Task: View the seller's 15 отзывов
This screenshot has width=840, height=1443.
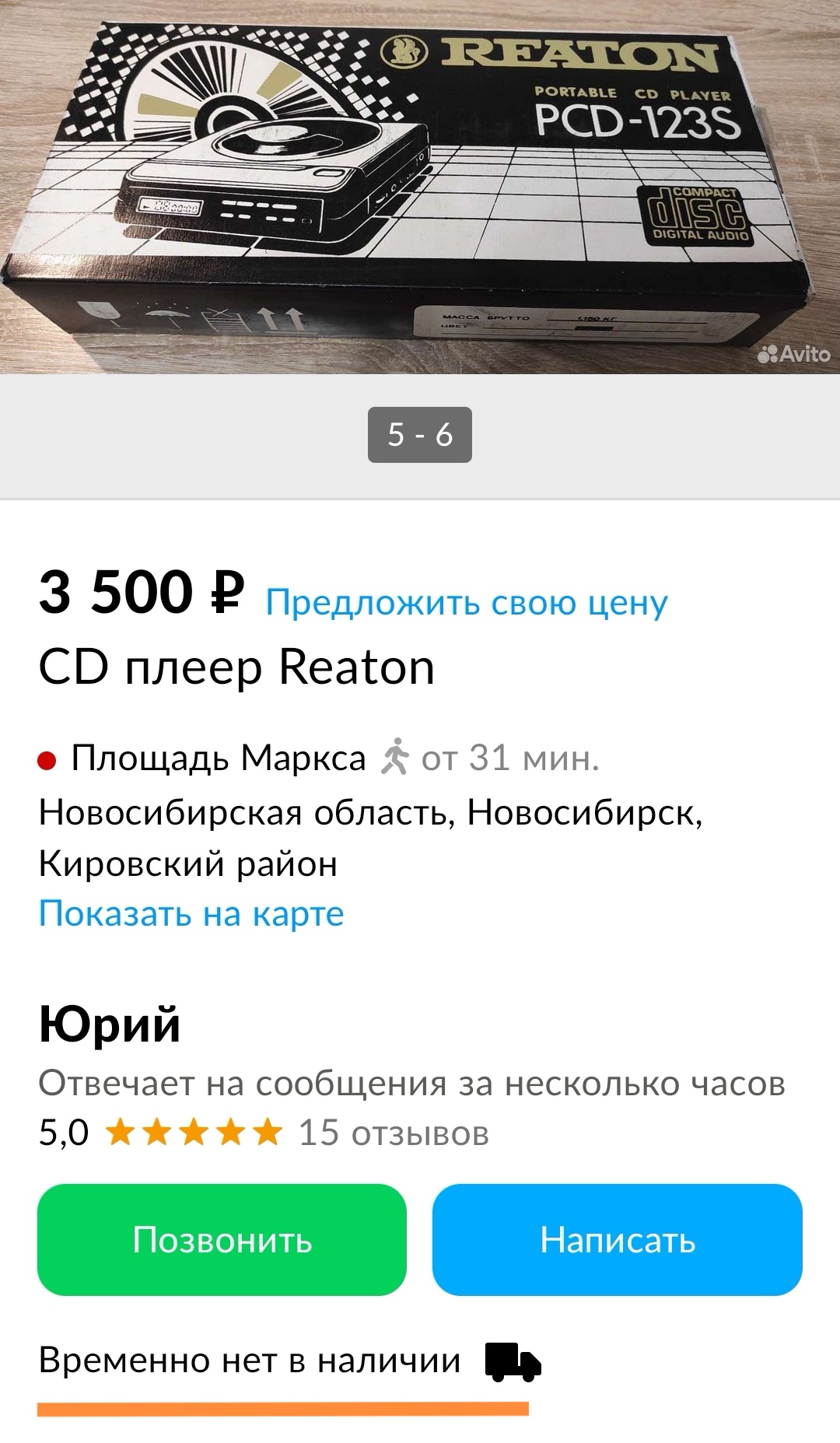Action: click(394, 1133)
